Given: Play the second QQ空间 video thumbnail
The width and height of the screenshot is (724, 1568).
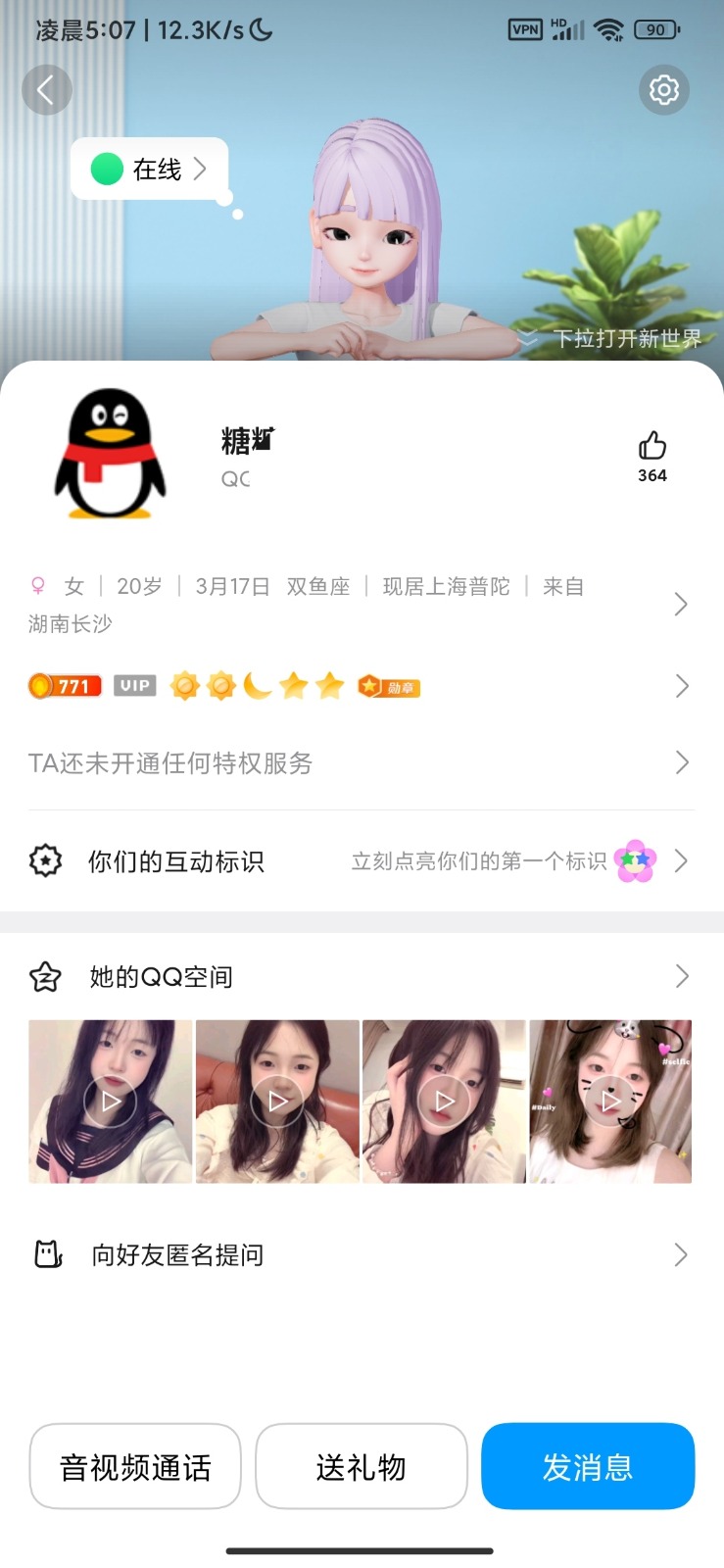Looking at the screenshot, I should coord(277,1101).
